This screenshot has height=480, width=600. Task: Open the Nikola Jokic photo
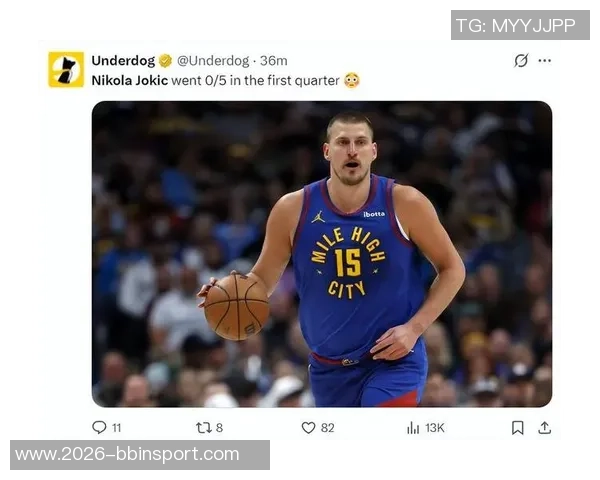pyautogui.click(x=321, y=253)
